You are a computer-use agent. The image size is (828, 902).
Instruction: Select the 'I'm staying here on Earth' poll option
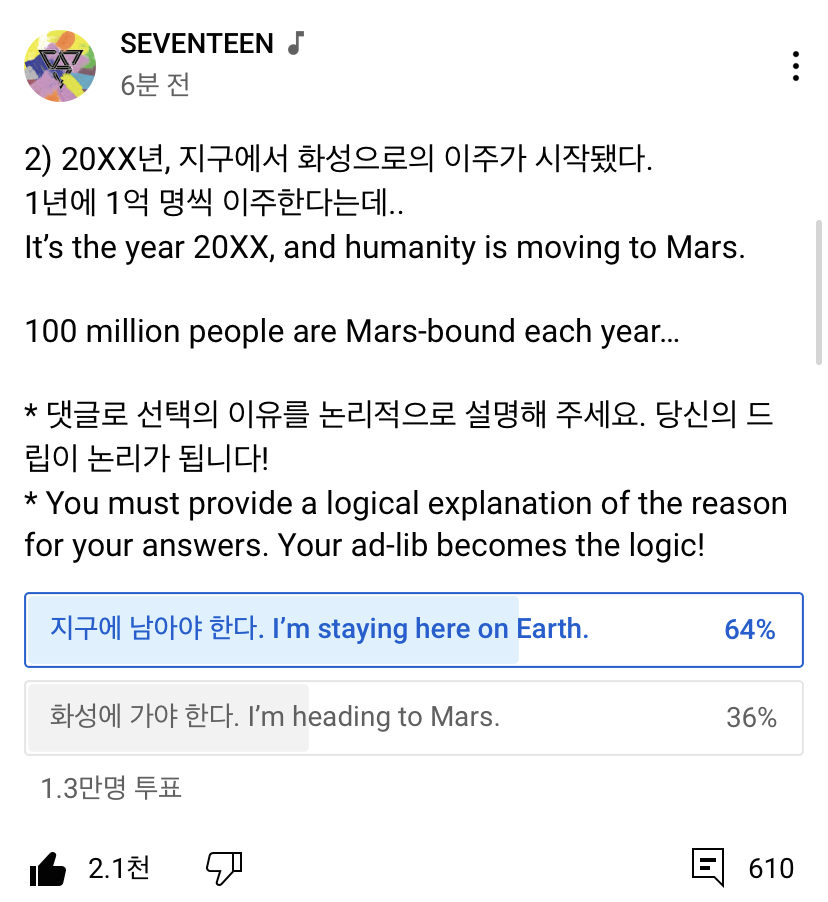(x=413, y=630)
